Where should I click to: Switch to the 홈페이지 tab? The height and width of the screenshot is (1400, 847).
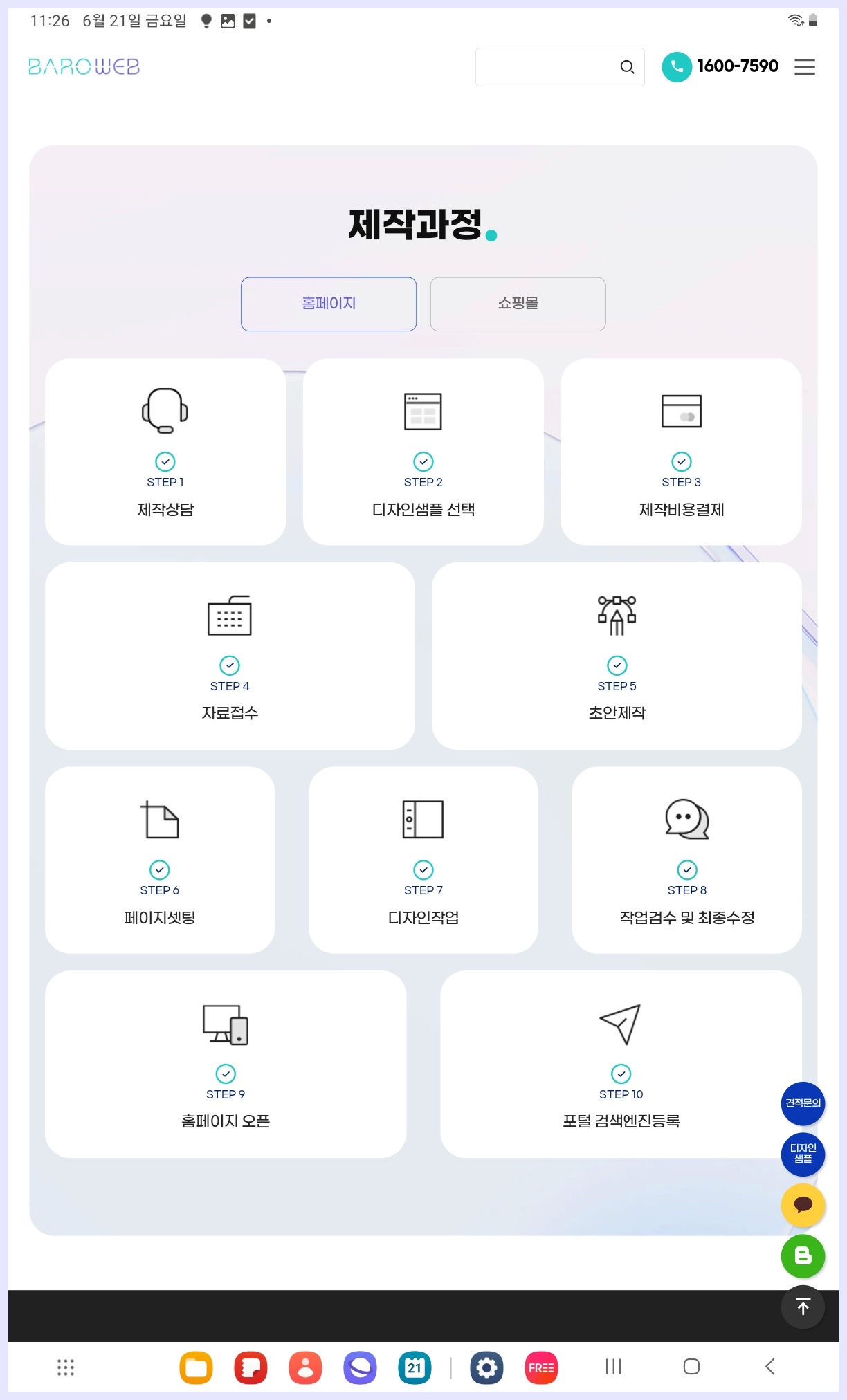329,304
